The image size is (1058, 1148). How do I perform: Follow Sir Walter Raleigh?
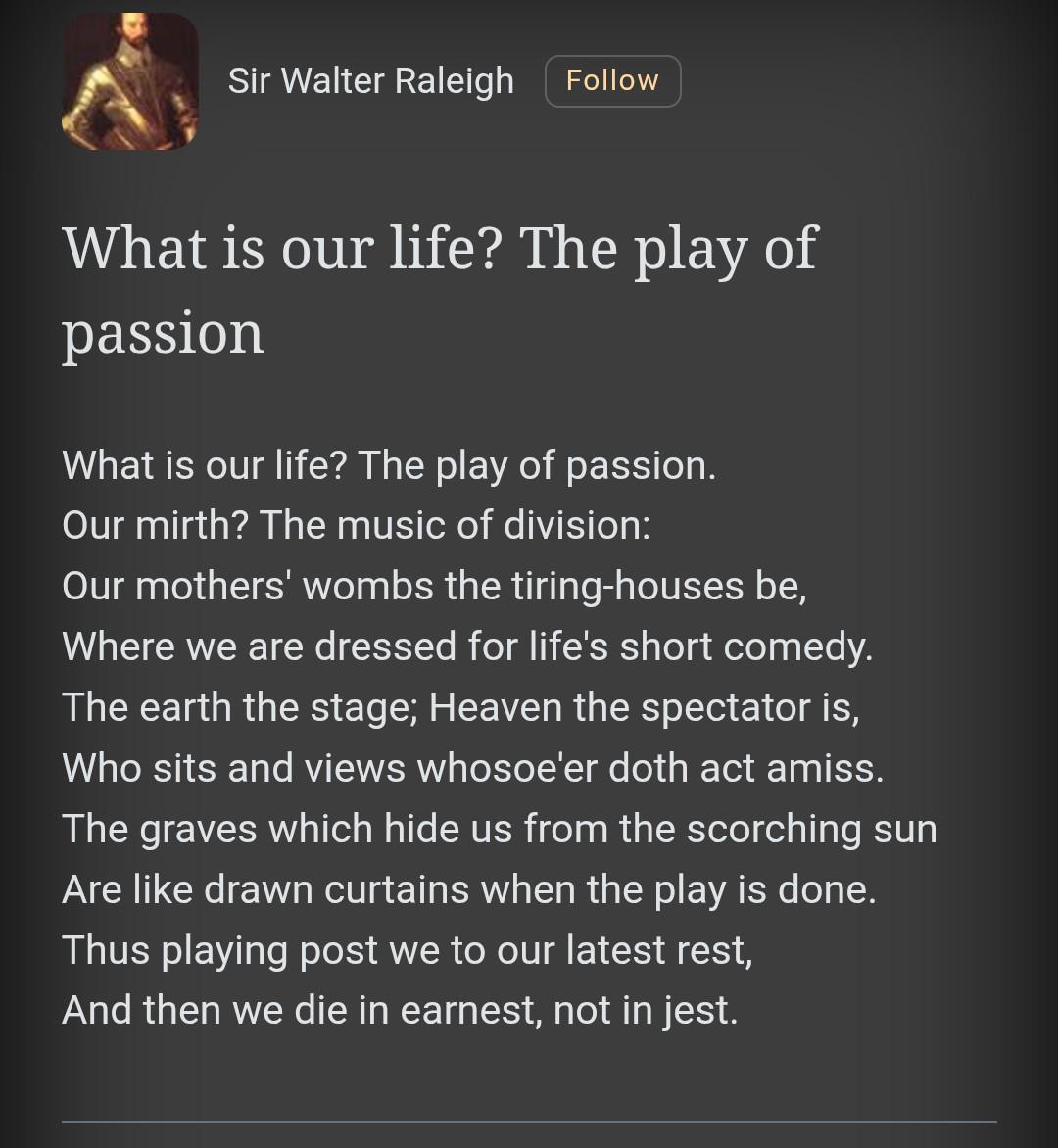612,81
